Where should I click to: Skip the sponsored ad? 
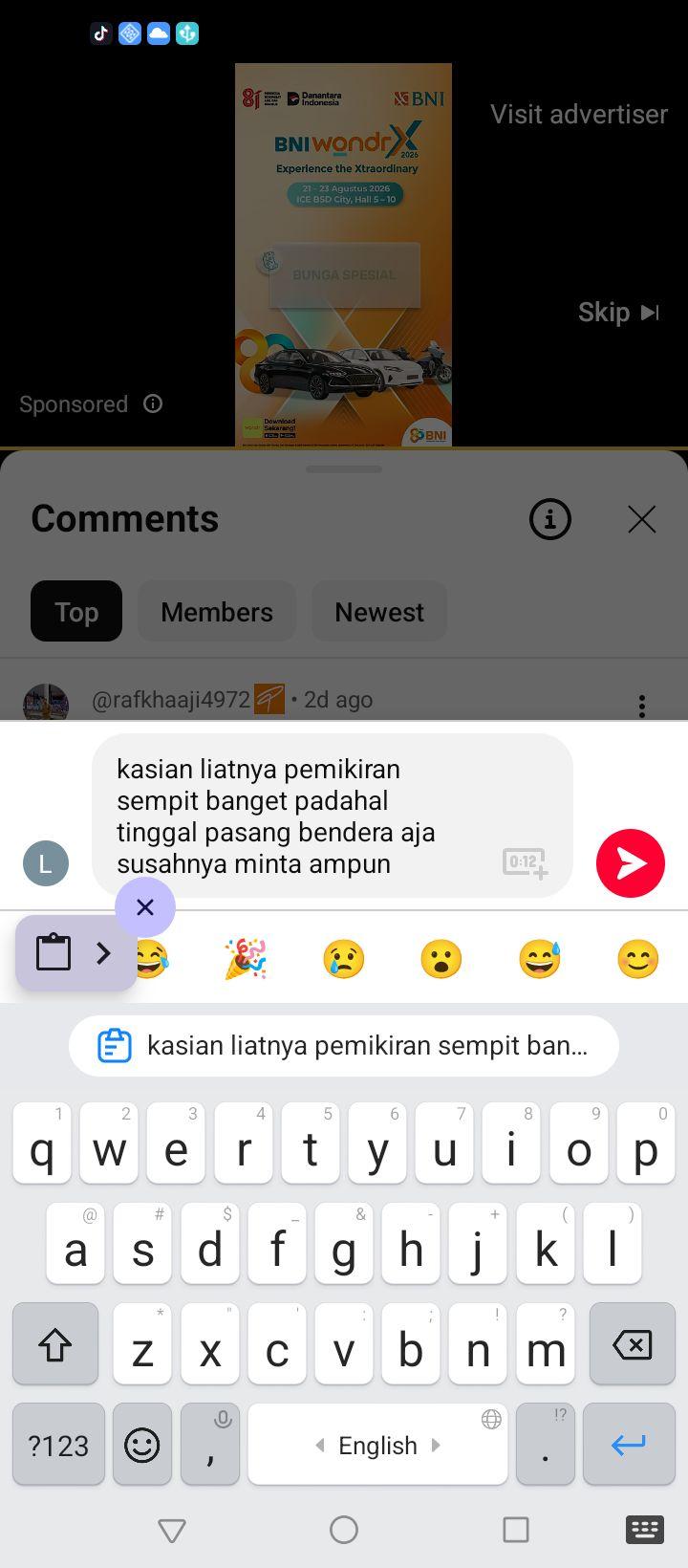tap(618, 313)
